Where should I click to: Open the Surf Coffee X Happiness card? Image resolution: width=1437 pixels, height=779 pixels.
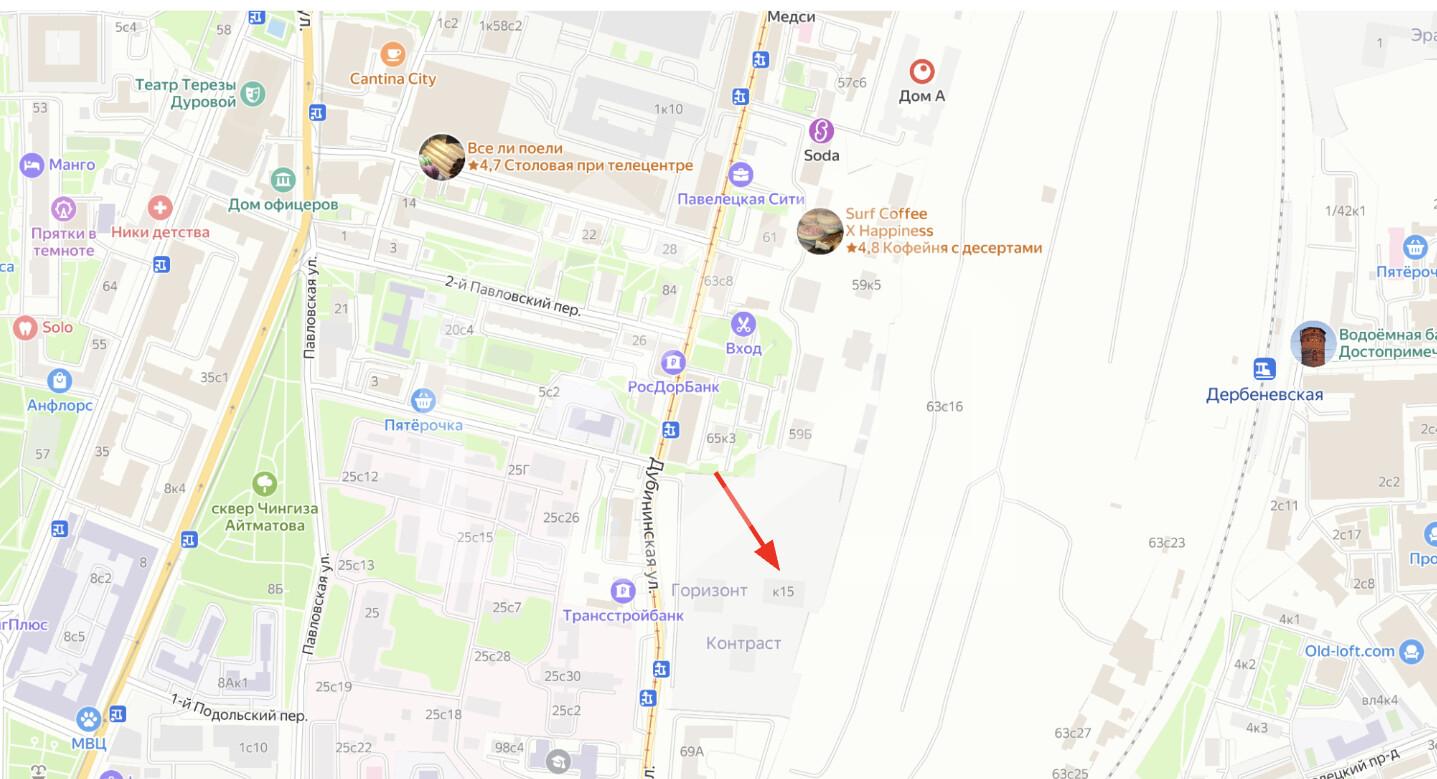point(820,231)
